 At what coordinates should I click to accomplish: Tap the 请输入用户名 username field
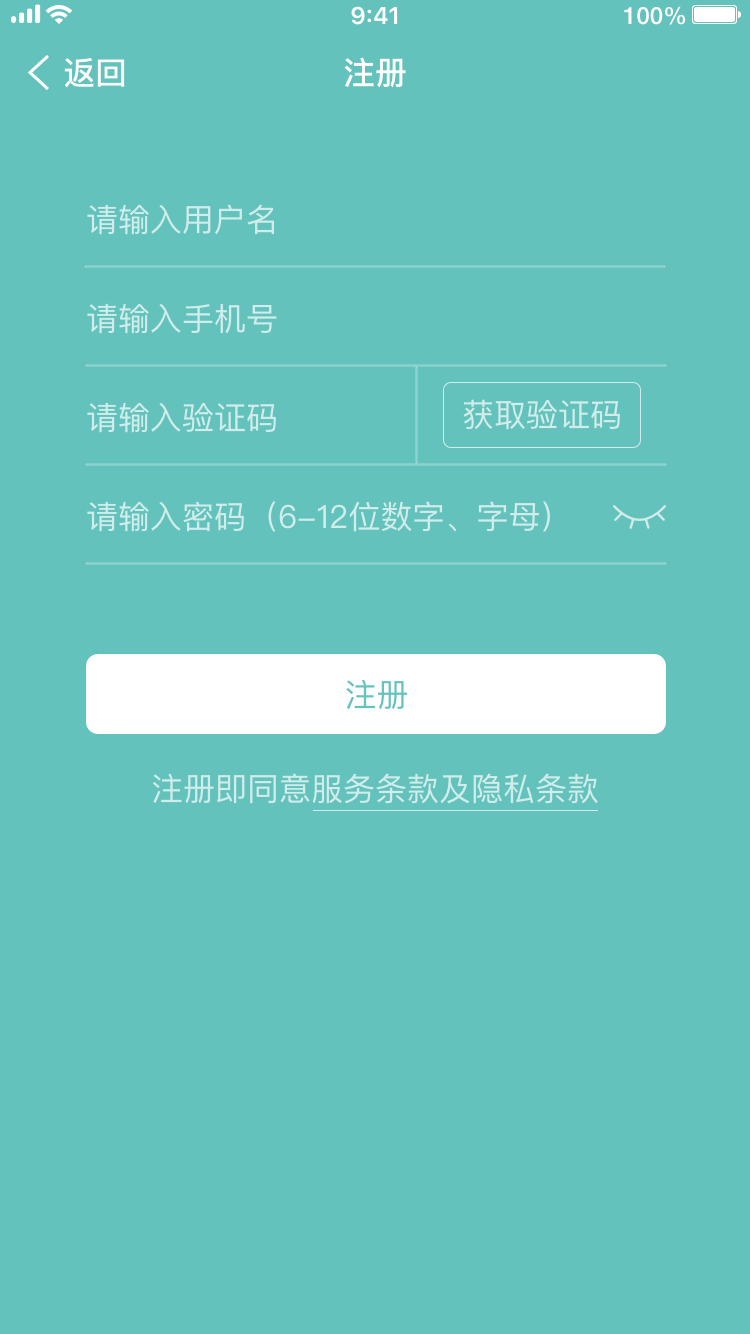(x=375, y=220)
